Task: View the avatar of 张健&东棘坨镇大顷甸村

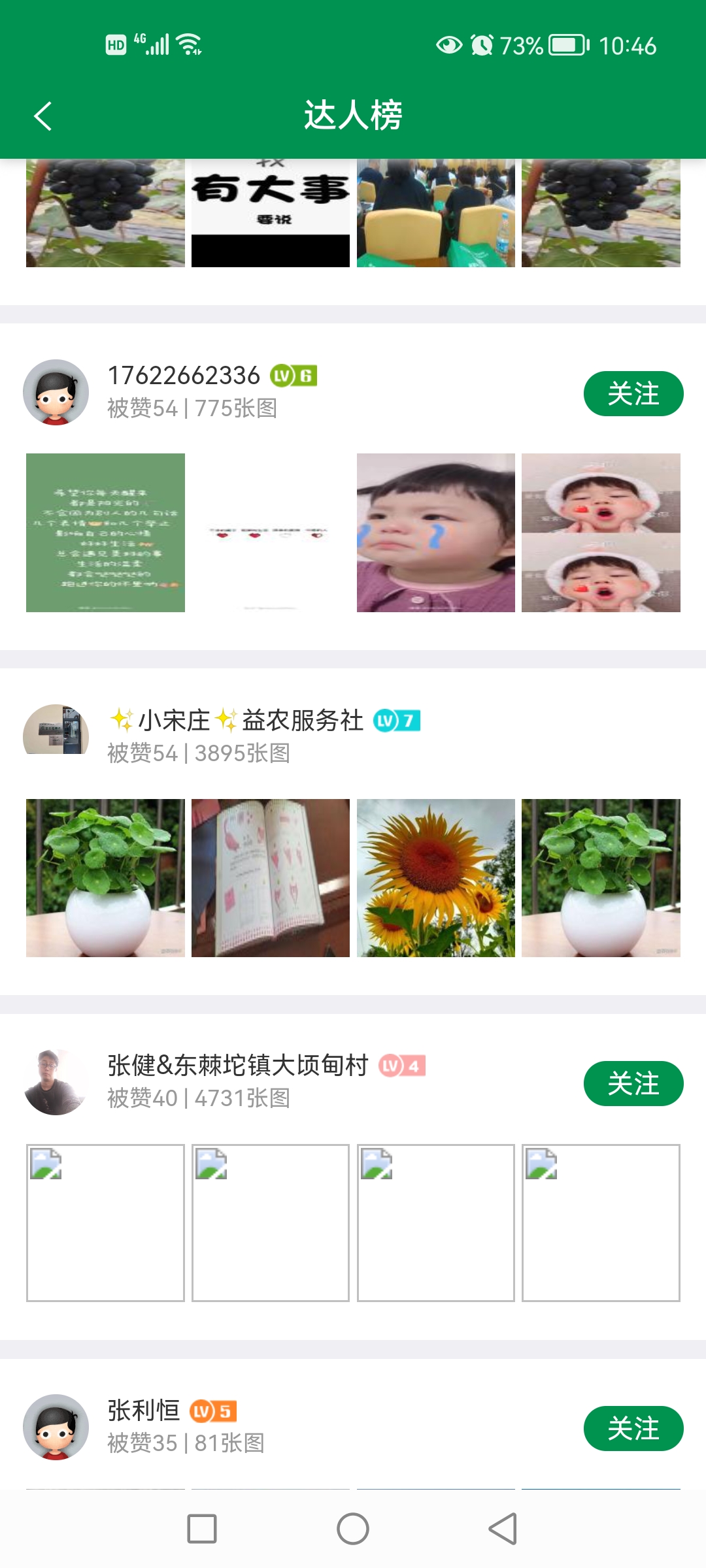Action: (x=56, y=1082)
